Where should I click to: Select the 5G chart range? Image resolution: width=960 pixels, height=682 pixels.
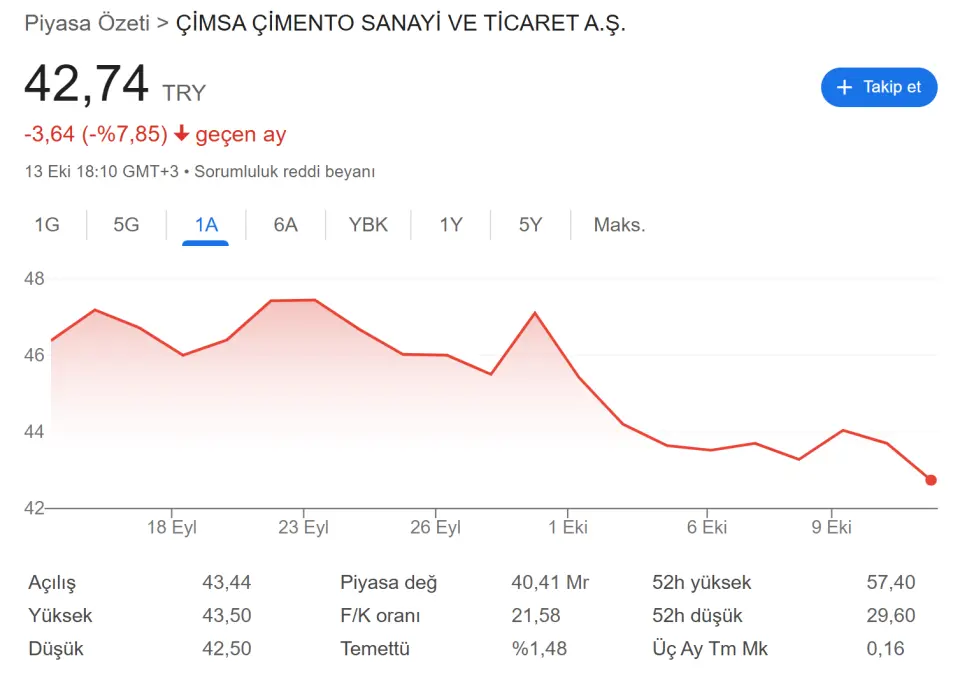[x=126, y=225]
